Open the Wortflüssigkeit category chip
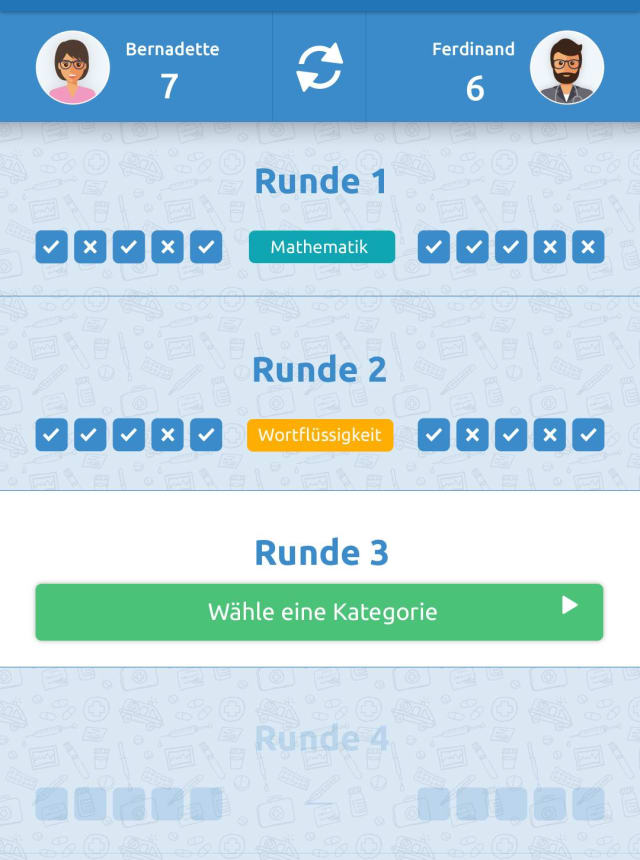The image size is (640, 860). pos(320,435)
